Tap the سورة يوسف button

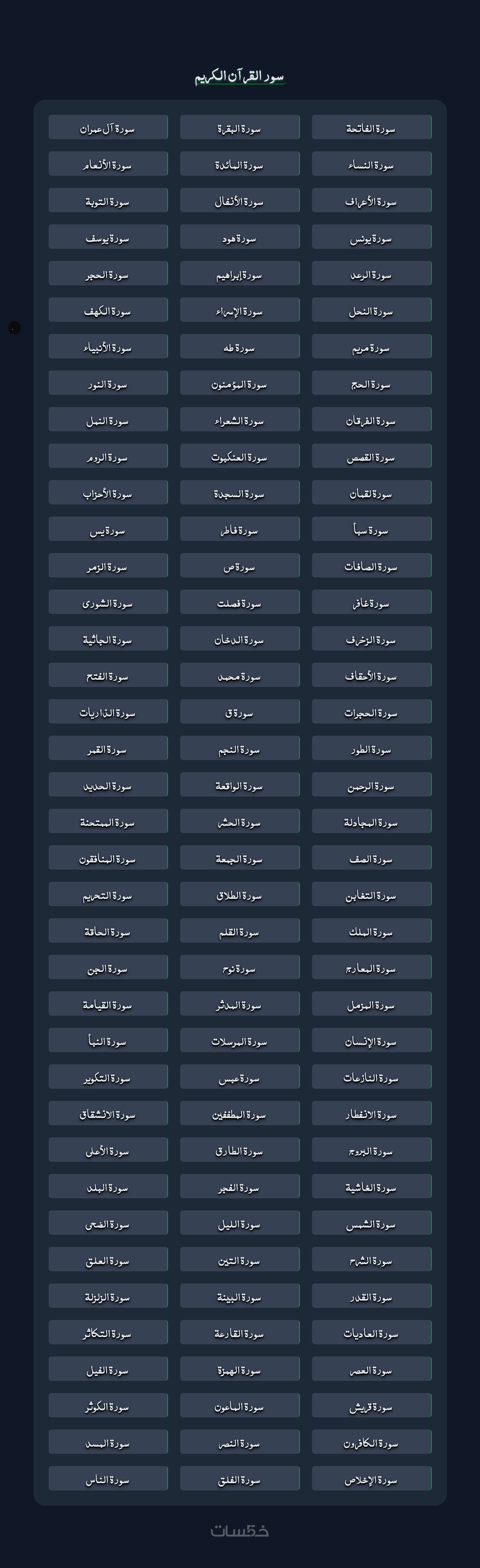point(108,237)
